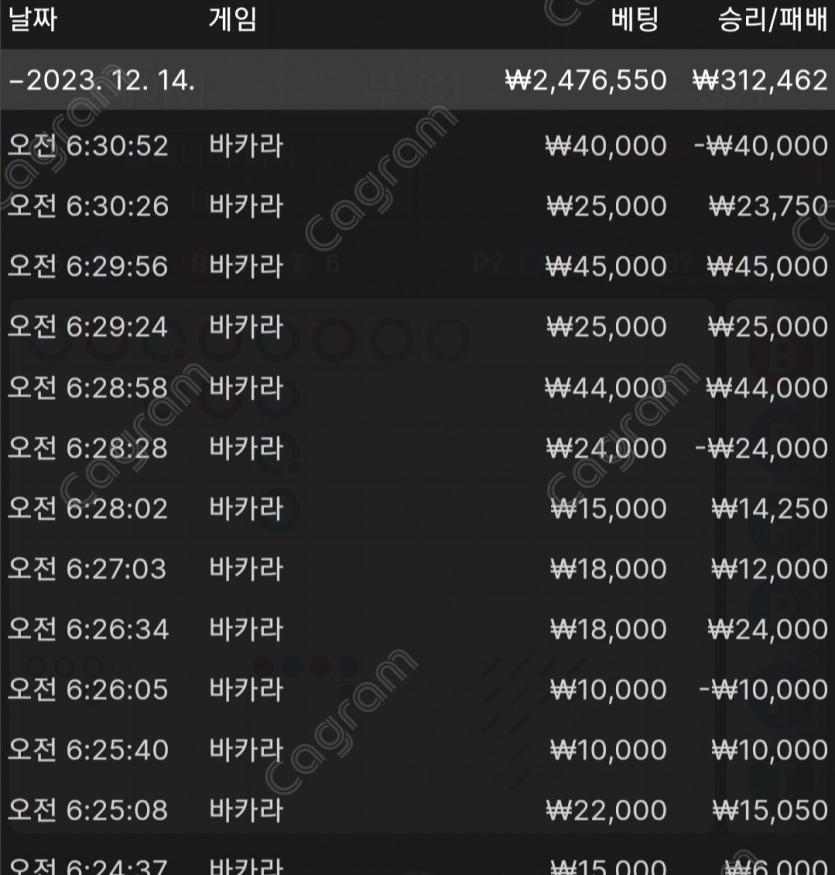The width and height of the screenshot is (835, 875).
Task: Select the 6:27:03 baccarat record
Action: (417, 569)
